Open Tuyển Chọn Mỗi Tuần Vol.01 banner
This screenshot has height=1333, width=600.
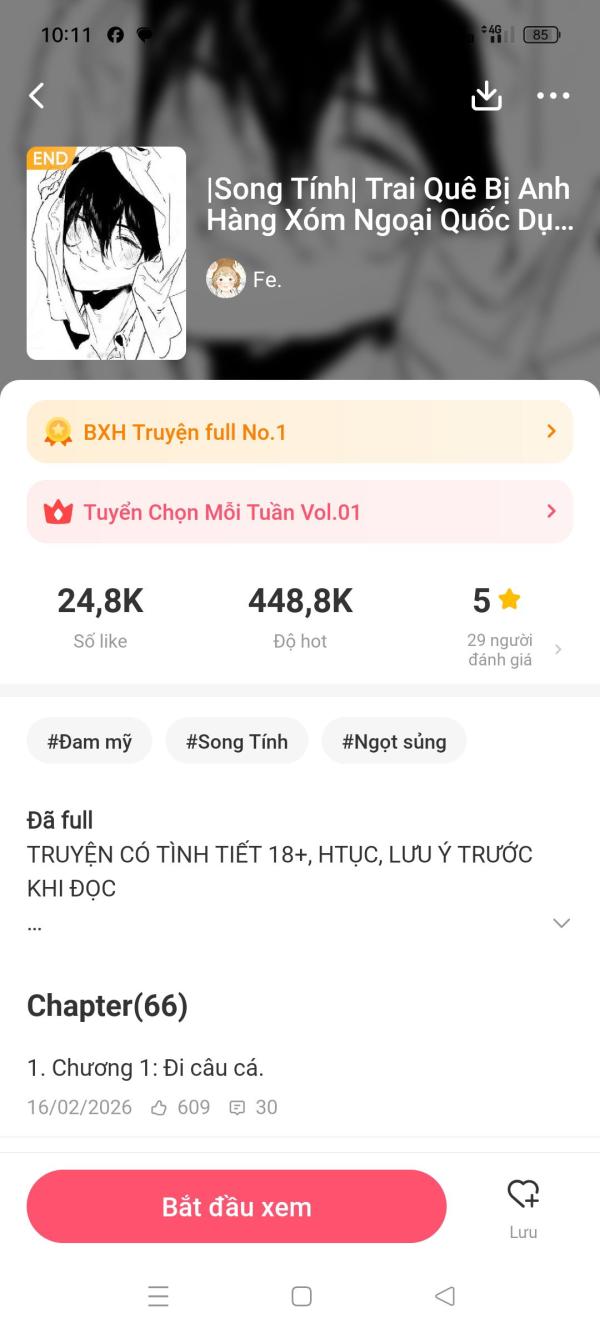coord(300,512)
